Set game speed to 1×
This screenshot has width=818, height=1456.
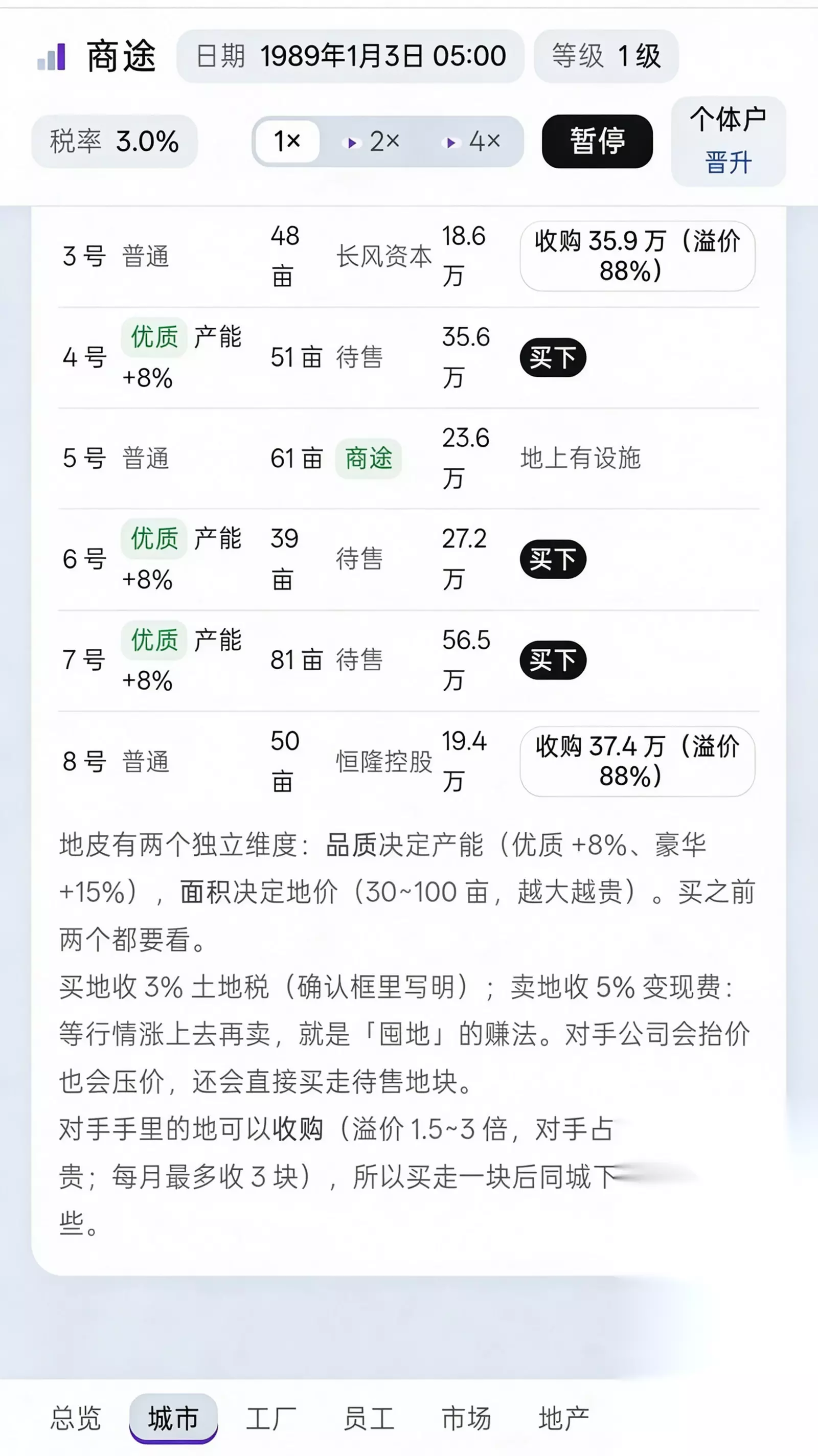click(x=287, y=141)
